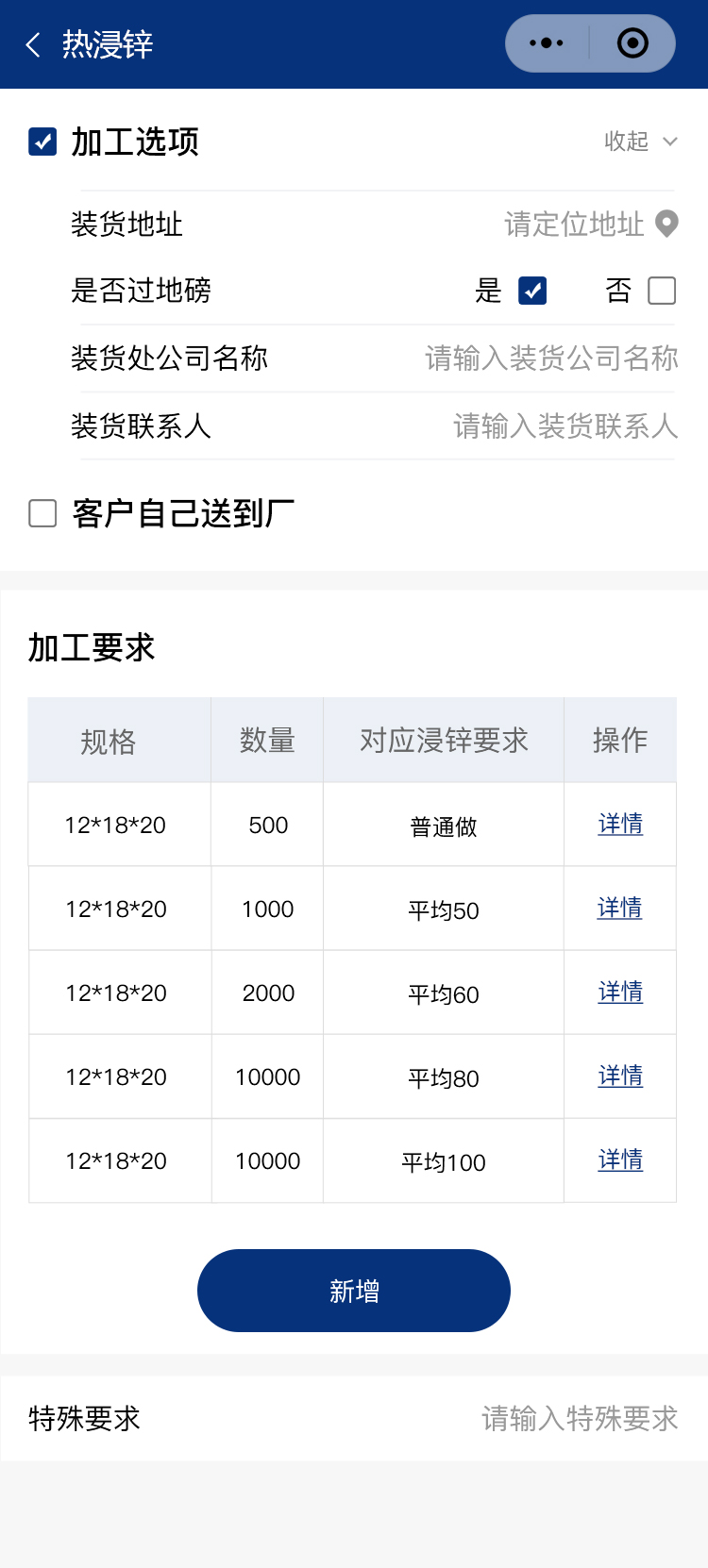
Task: Select 否 for 是否过地磅
Action: point(662,291)
